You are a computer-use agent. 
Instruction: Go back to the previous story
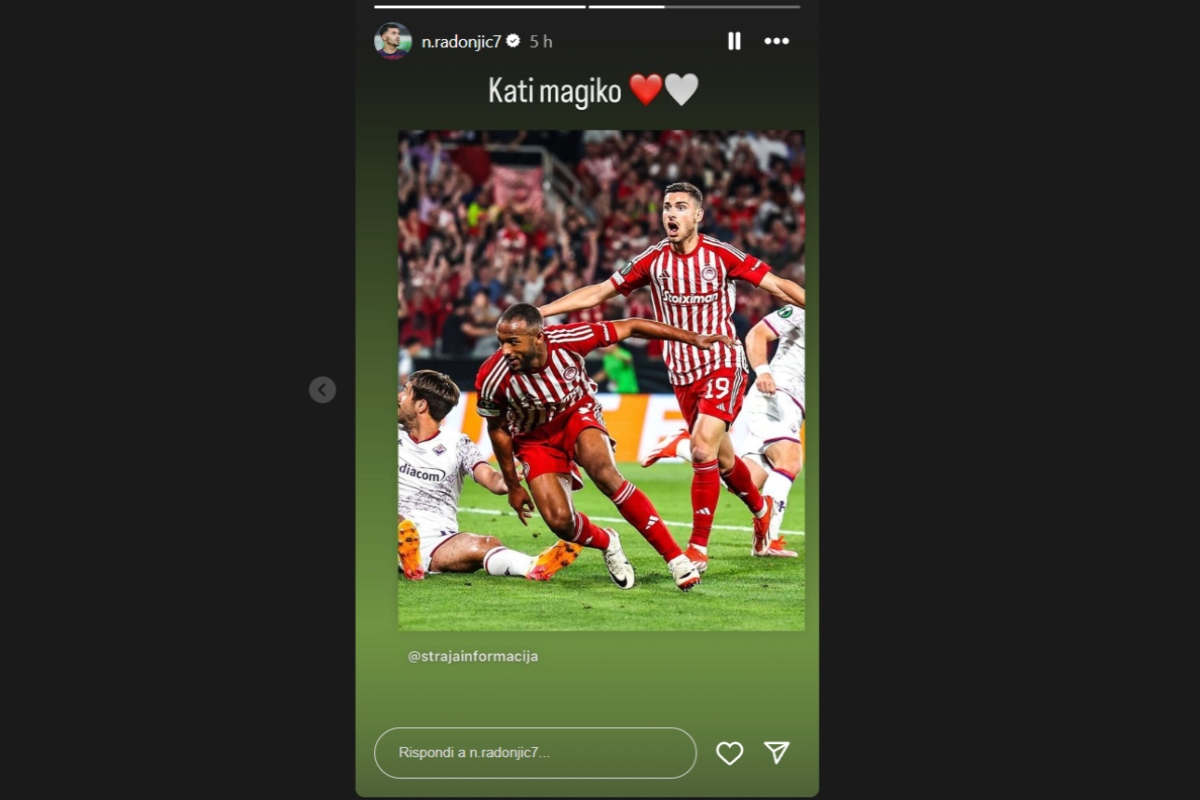click(x=322, y=390)
